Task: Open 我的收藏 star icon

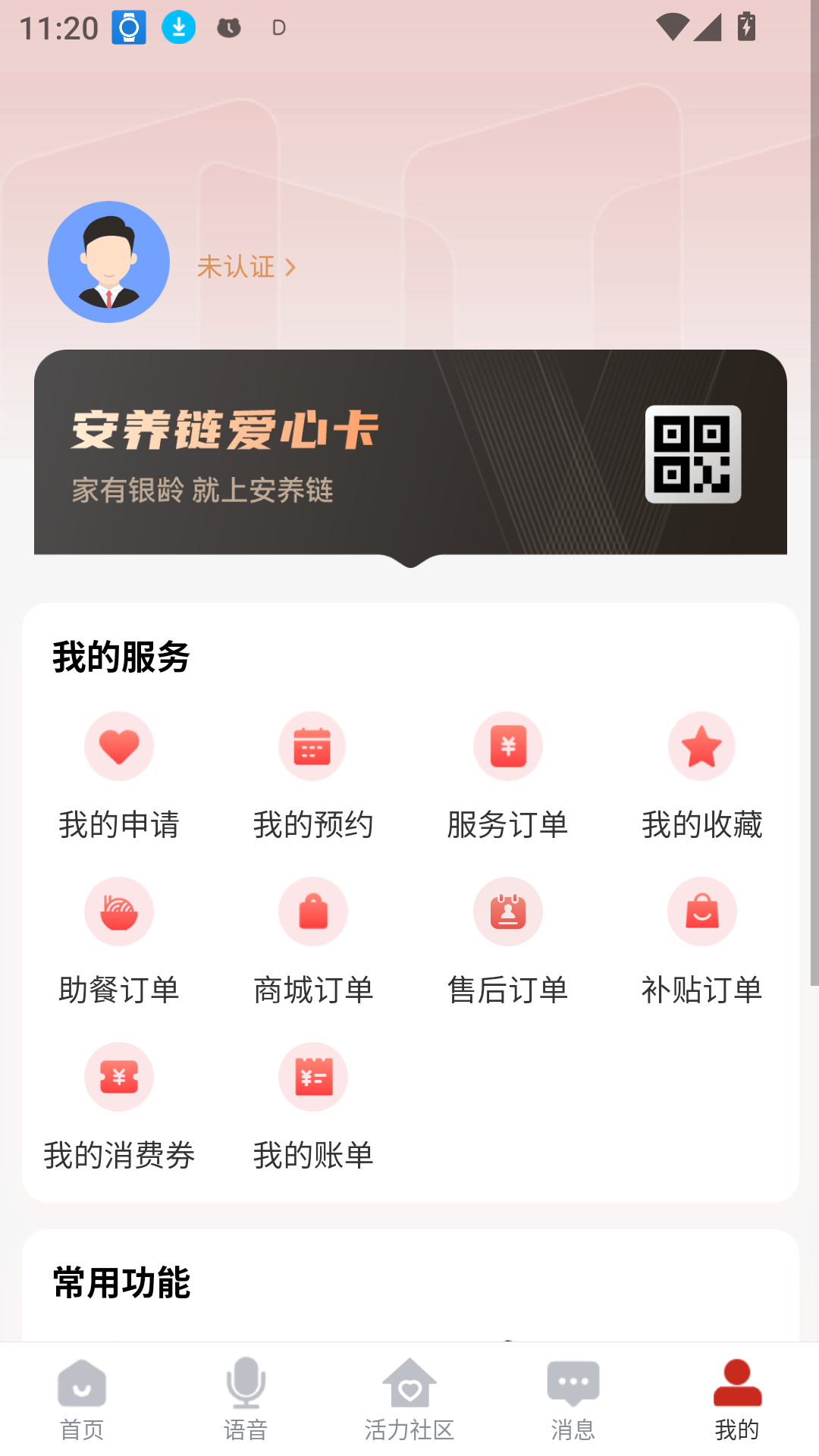Action: coord(701,746)
